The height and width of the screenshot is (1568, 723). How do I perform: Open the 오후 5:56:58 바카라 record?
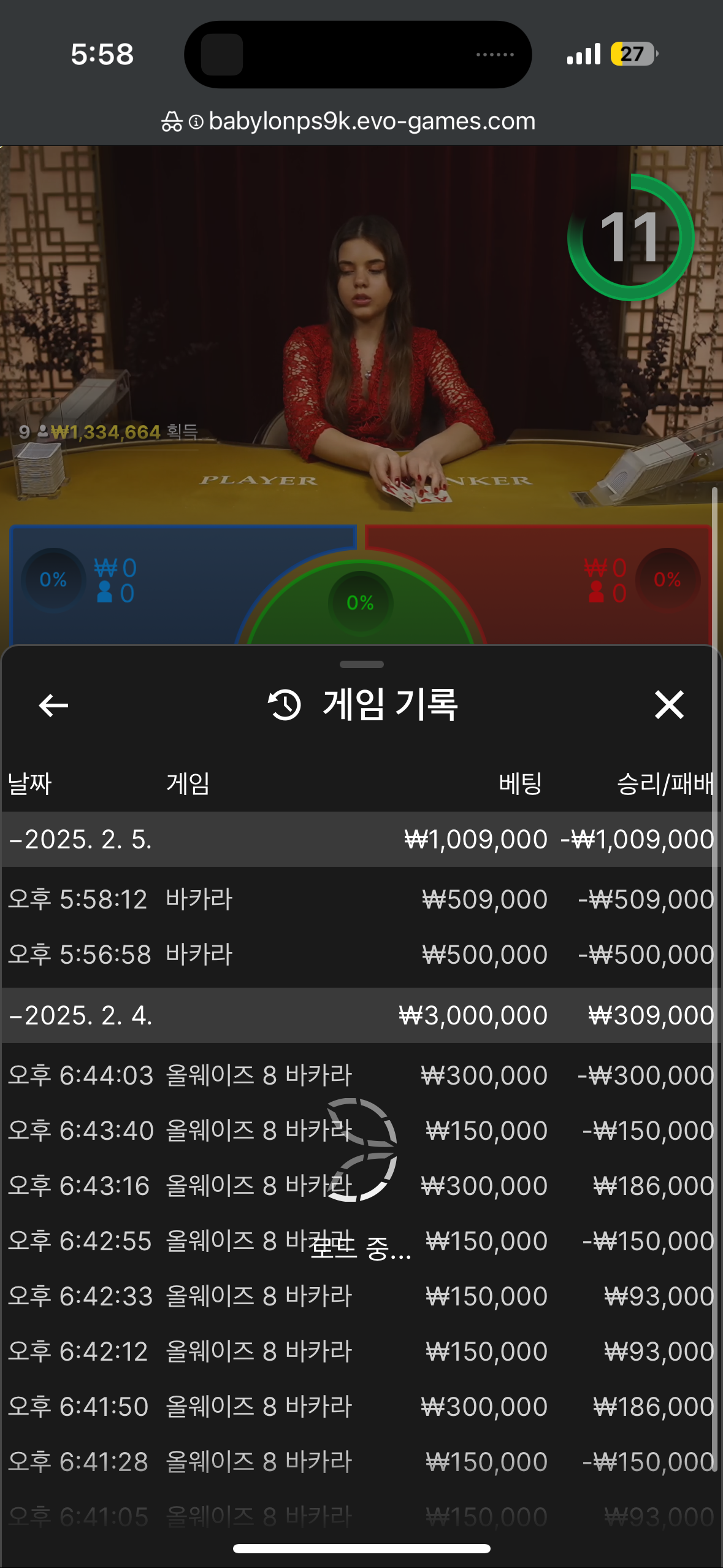coord(361,955)
